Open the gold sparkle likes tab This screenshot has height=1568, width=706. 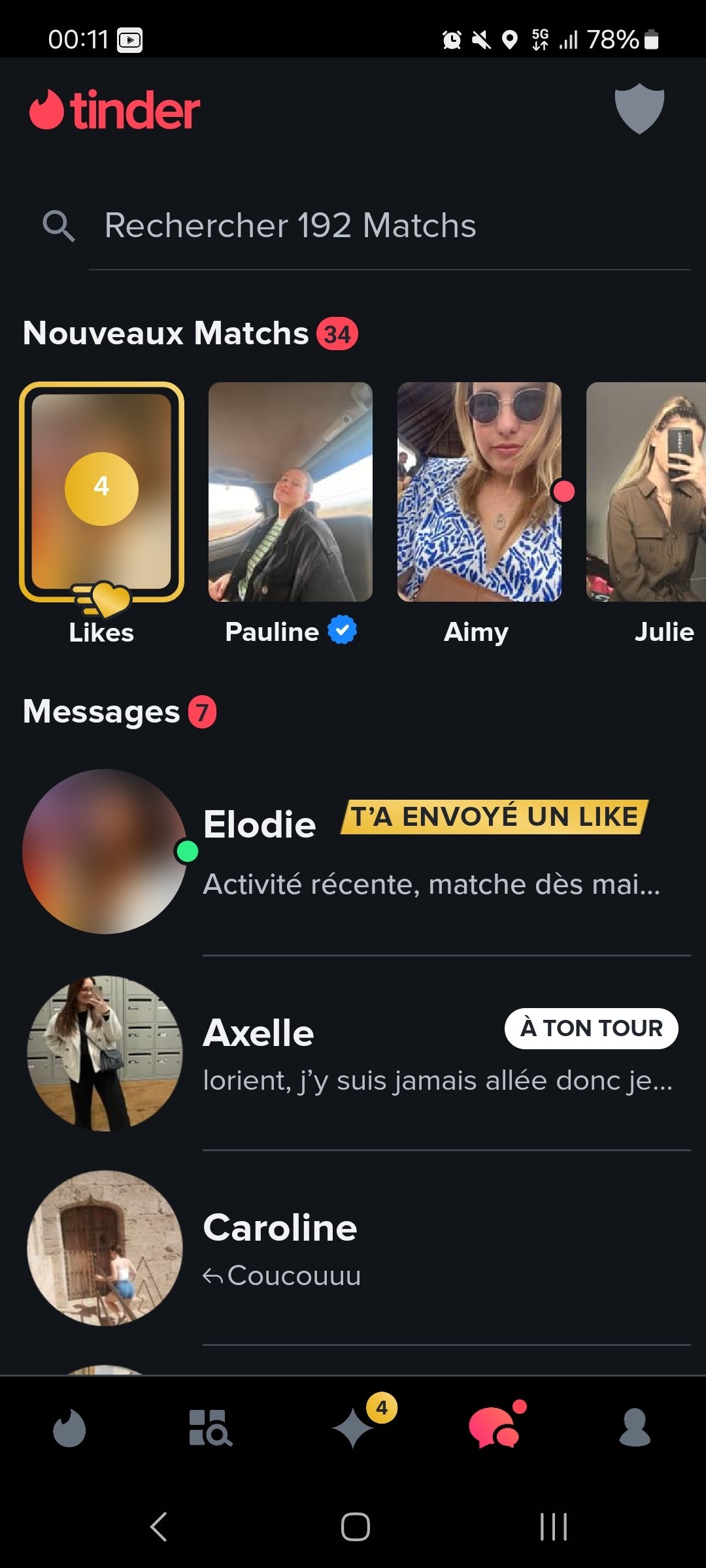point(354,1428)
